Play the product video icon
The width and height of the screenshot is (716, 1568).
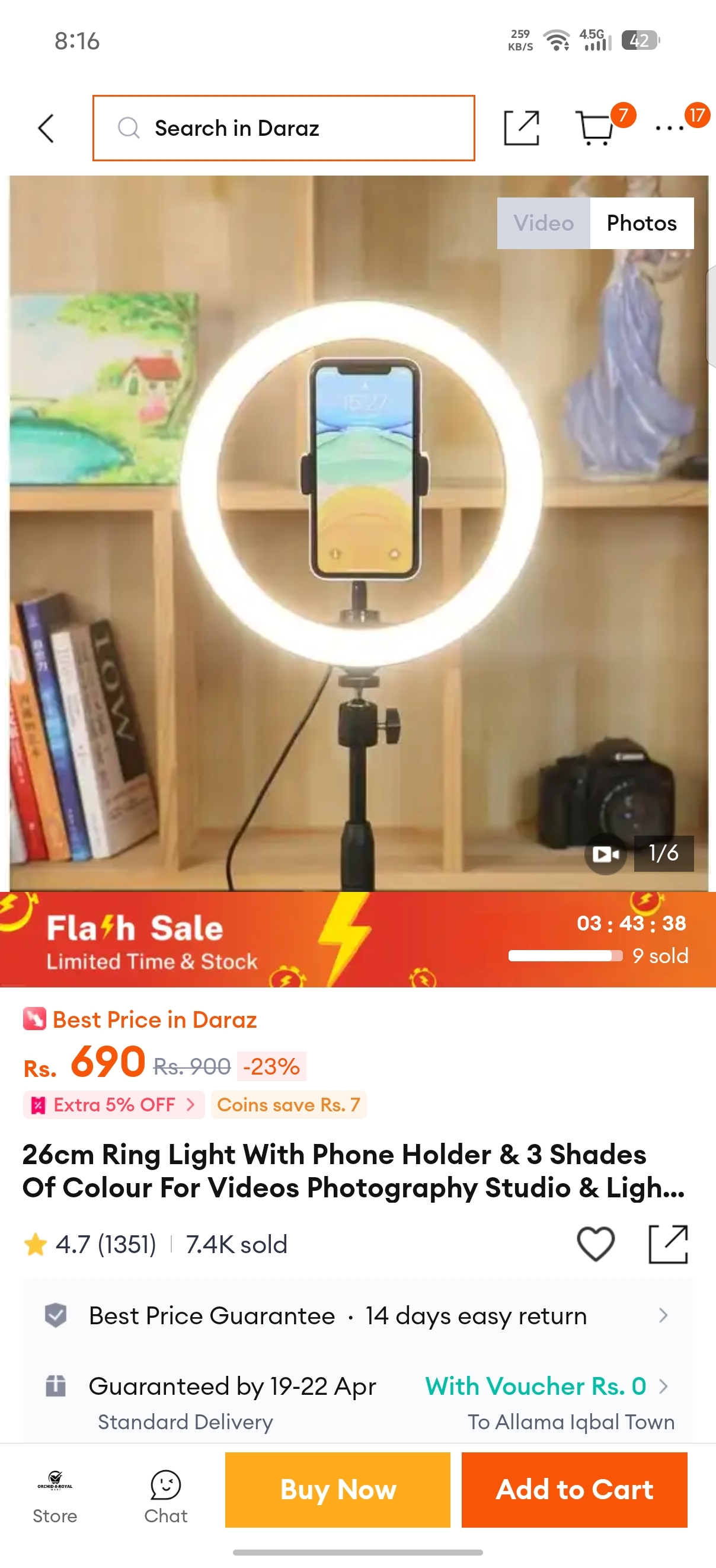tap(605, 853)
